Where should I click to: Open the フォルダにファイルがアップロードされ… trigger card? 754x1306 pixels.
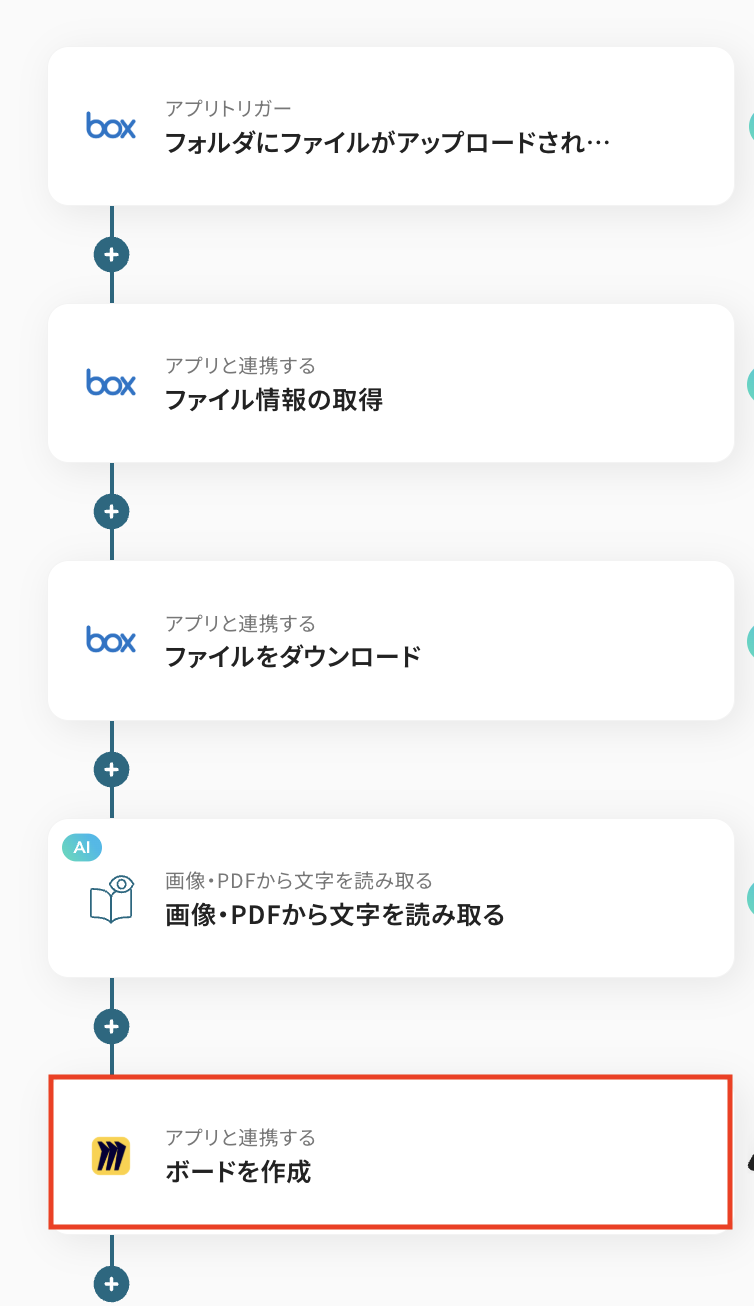391,126
